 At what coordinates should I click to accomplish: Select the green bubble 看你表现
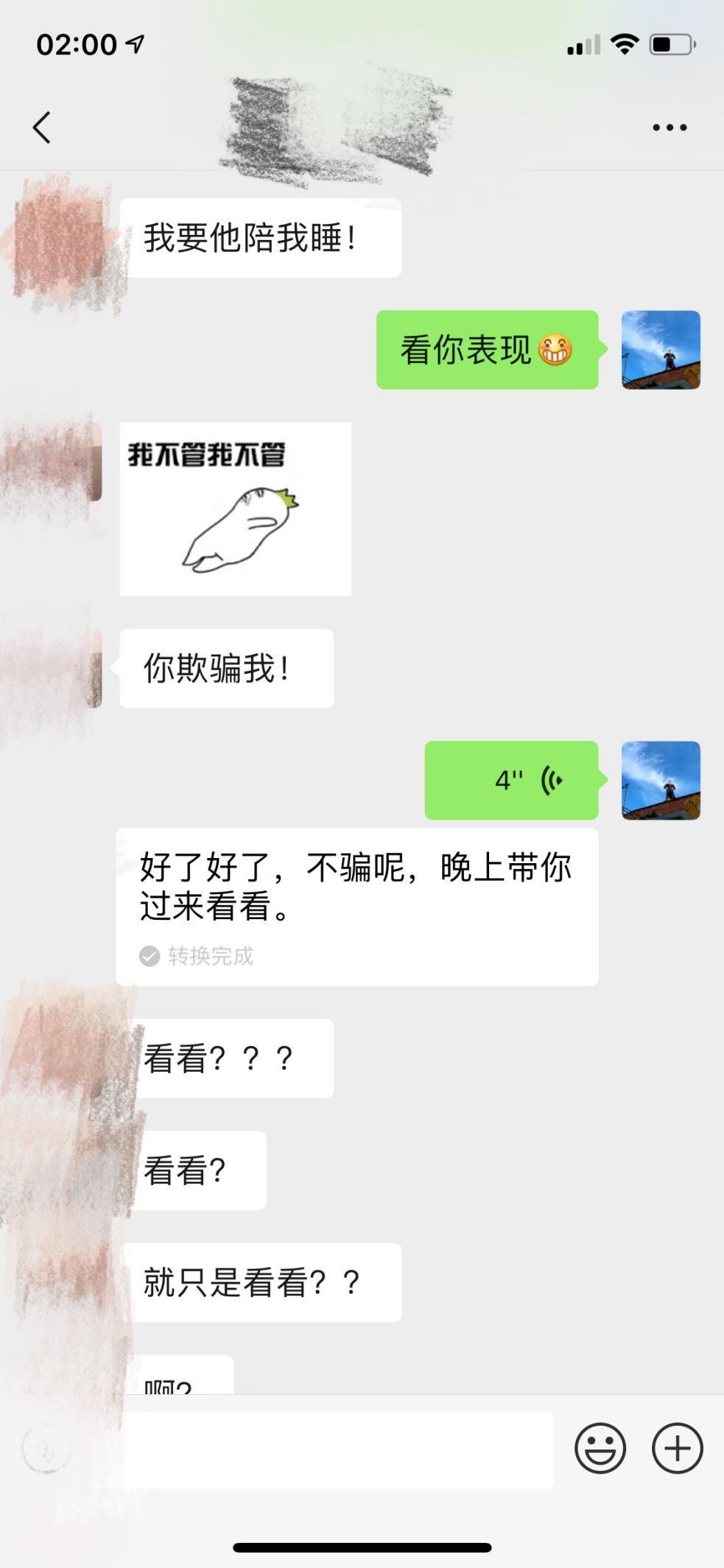(488, 350)
